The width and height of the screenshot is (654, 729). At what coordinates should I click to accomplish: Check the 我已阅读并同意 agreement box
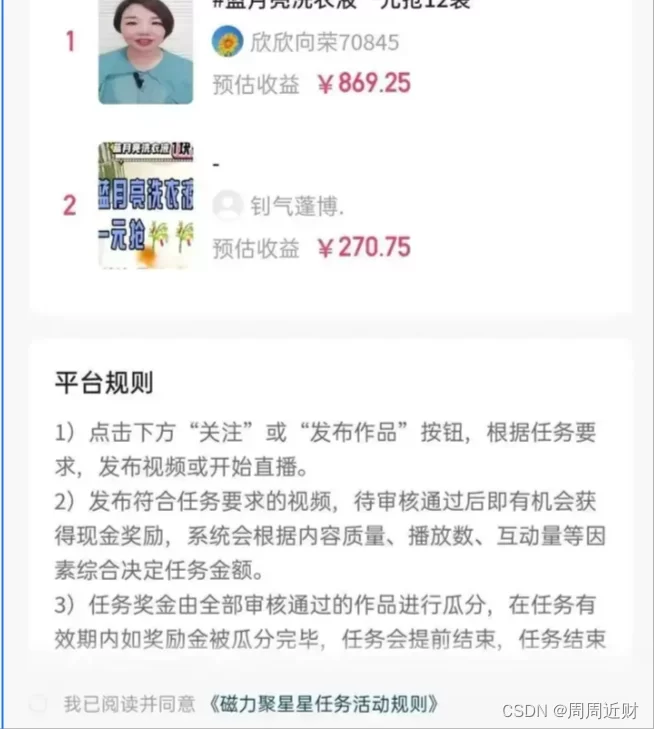coord(39,705)
